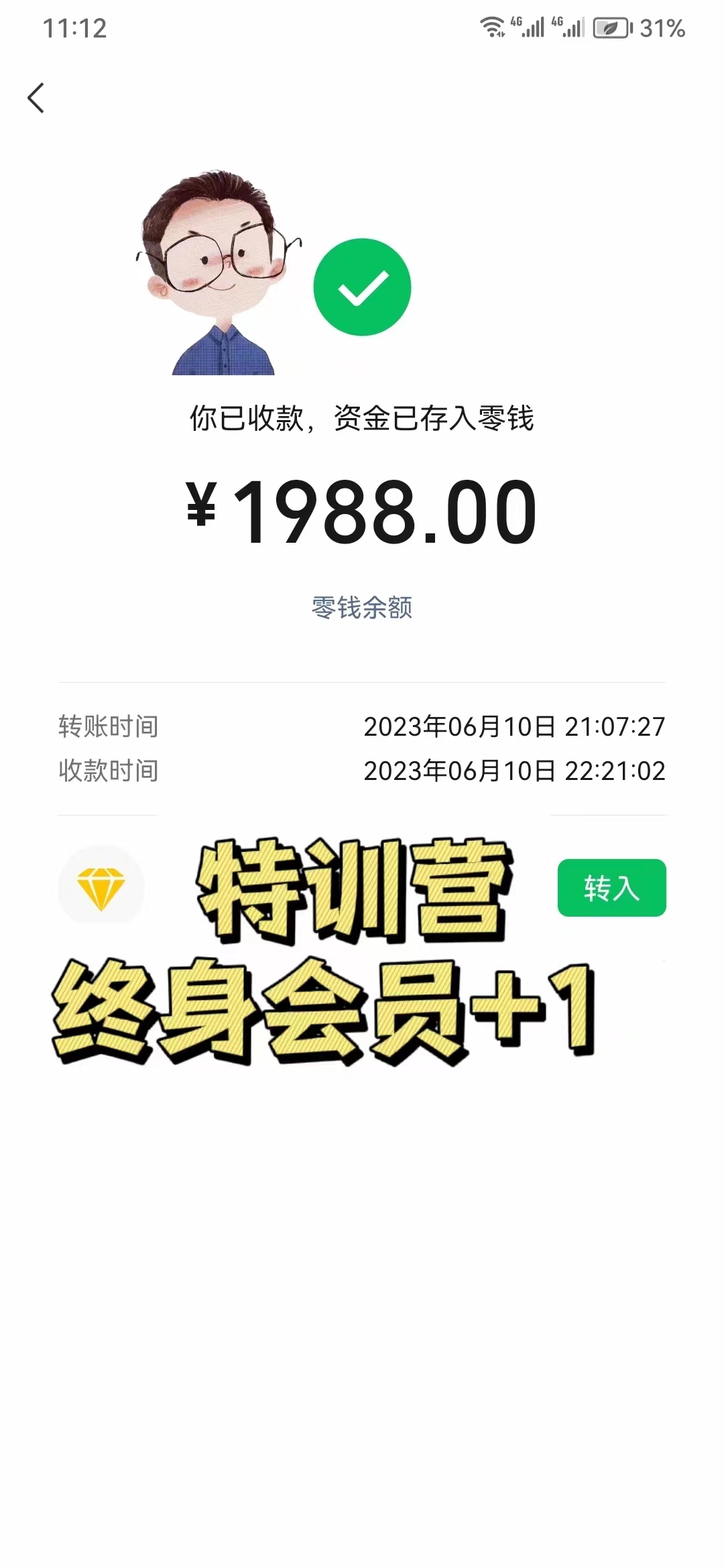Open the 零钱余额 balance link
724x1568 pixels.
(361, 608)
